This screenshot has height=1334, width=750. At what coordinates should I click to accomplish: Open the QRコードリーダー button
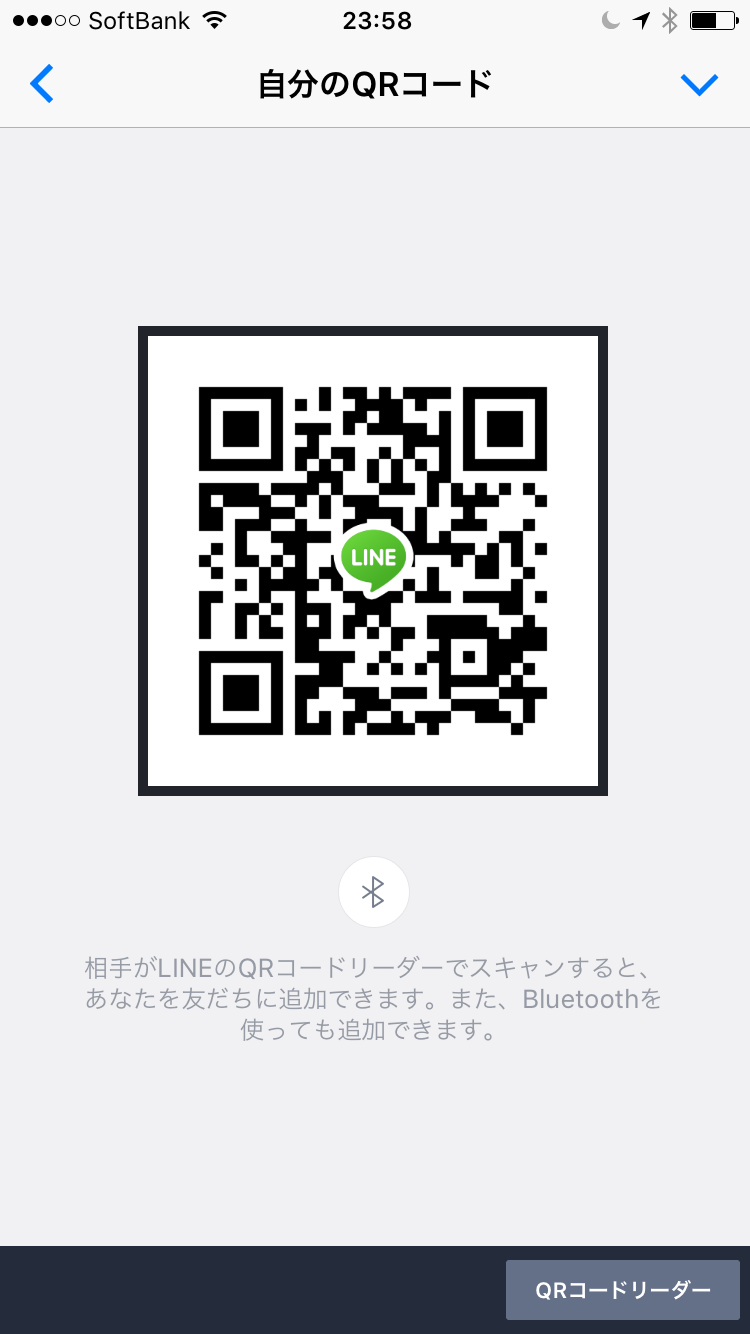click(622, 1289)
